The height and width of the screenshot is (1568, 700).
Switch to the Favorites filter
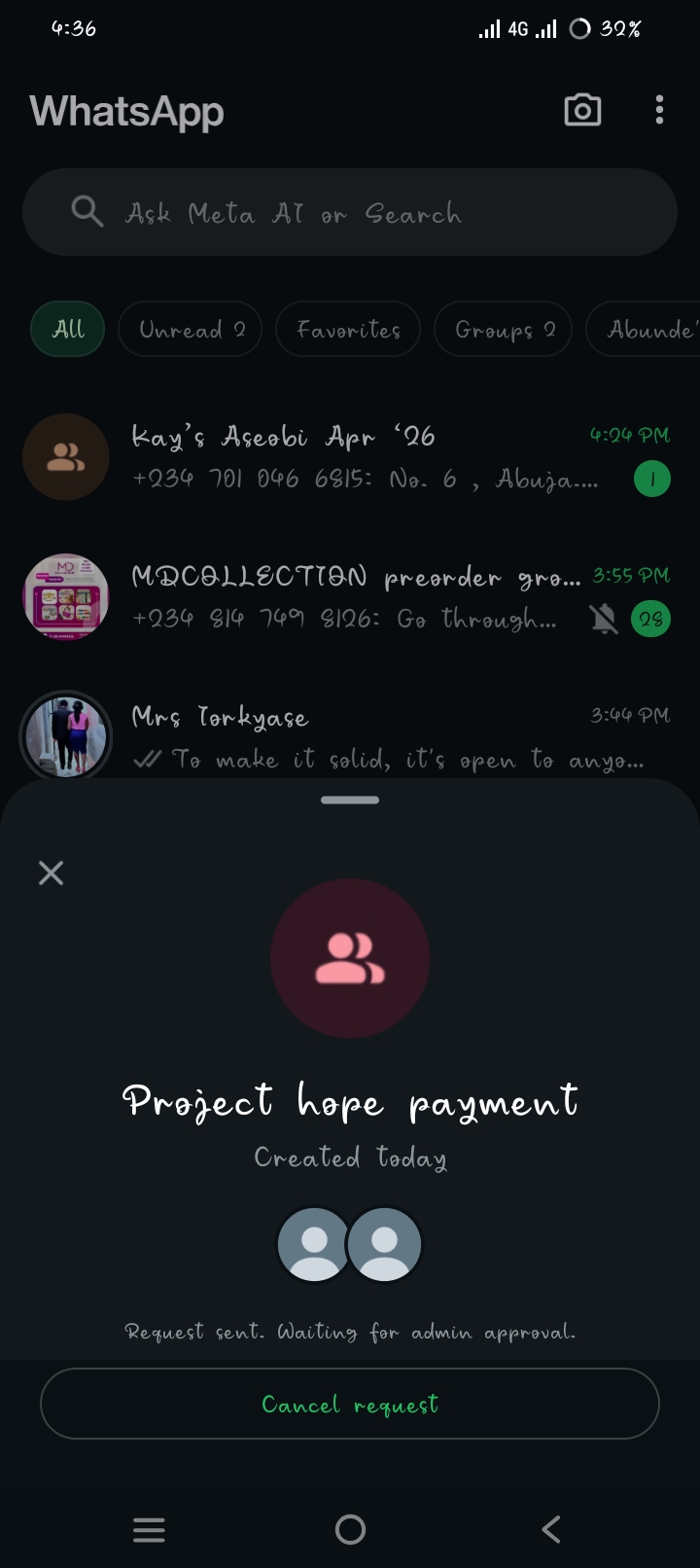click(x=348, y=329)
